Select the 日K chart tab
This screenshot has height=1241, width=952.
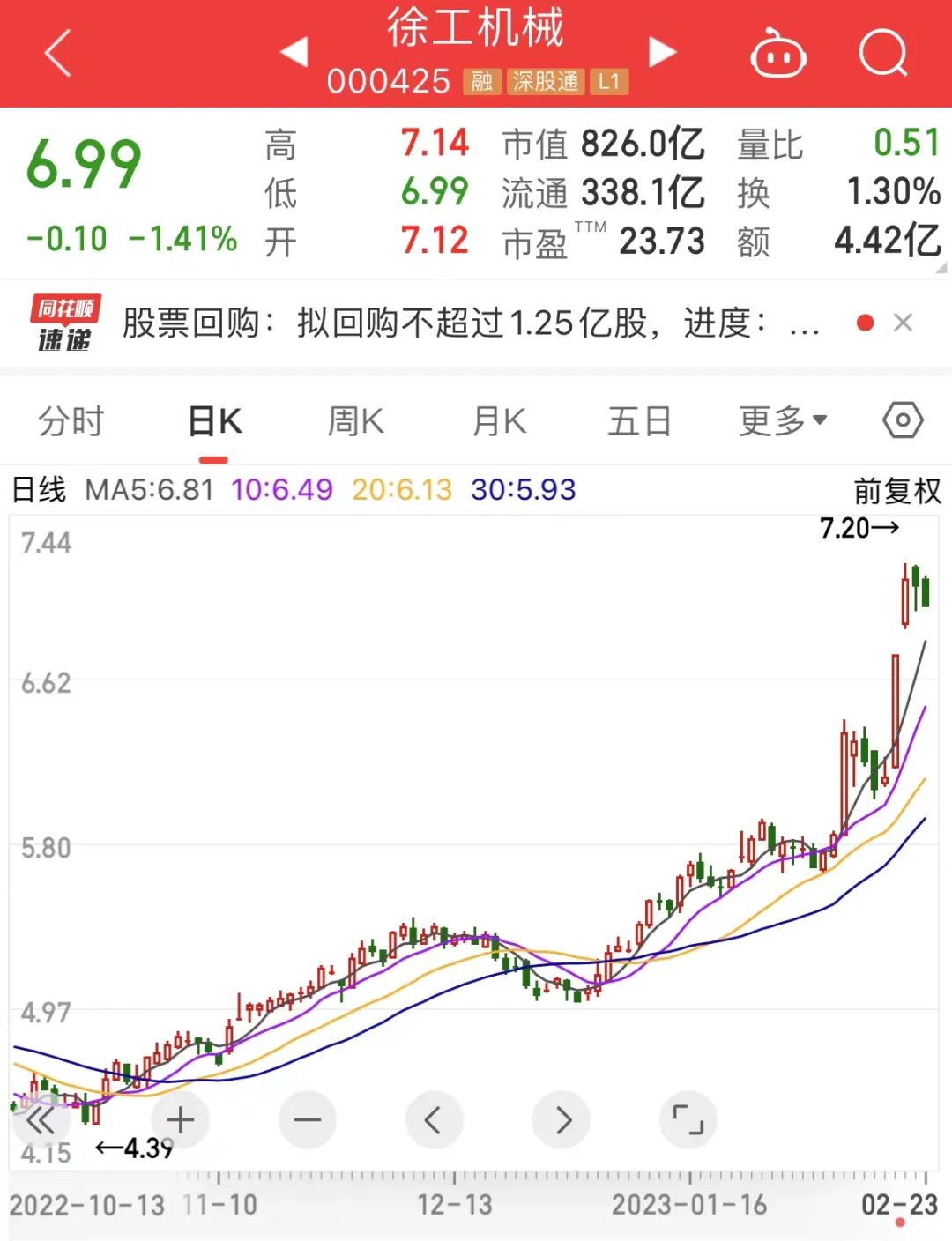[x=214, y=421]
